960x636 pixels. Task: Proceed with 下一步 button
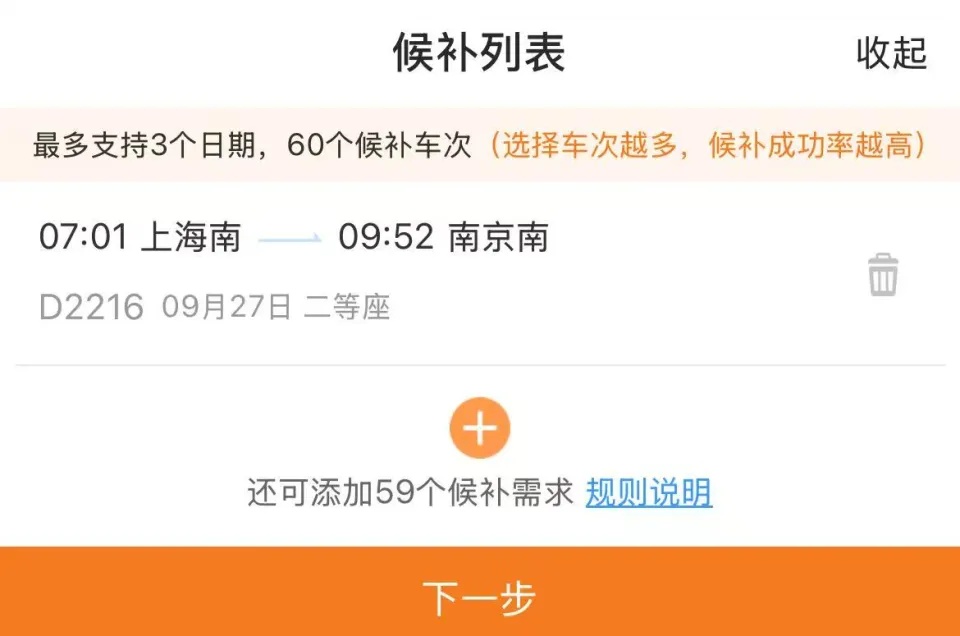[x=480, y=597]
